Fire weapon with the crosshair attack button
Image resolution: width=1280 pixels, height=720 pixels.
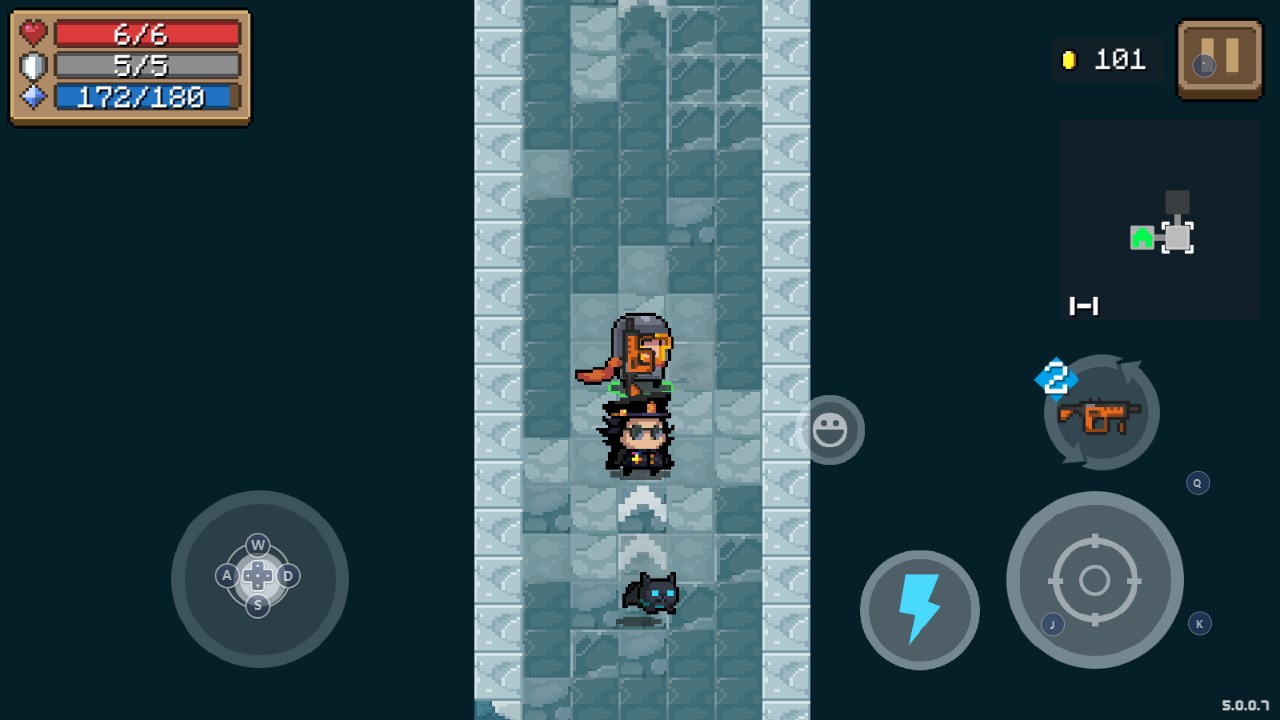click(x=1095, y=580)
